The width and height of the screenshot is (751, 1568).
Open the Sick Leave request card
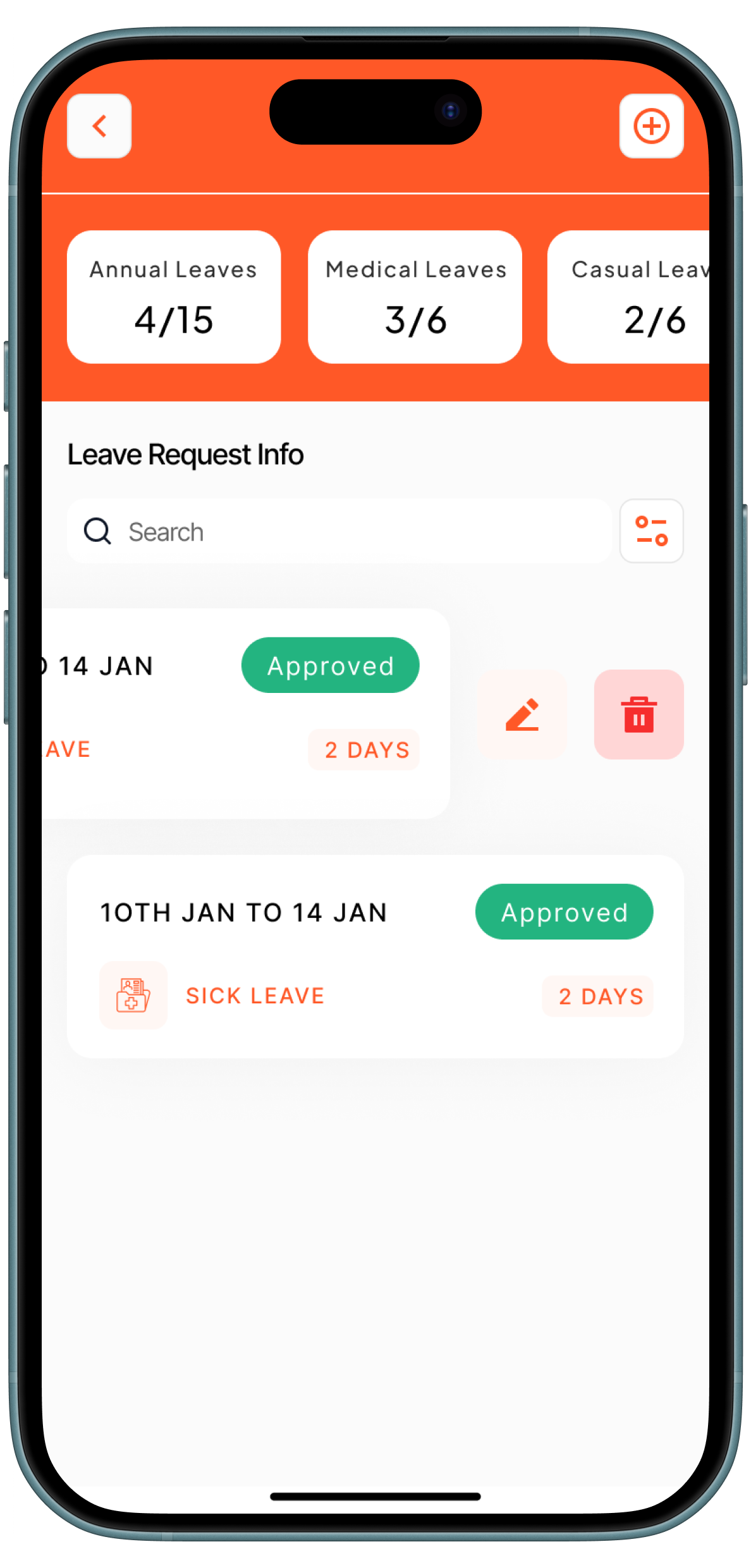pyautogui.click(x=375, y=956)
